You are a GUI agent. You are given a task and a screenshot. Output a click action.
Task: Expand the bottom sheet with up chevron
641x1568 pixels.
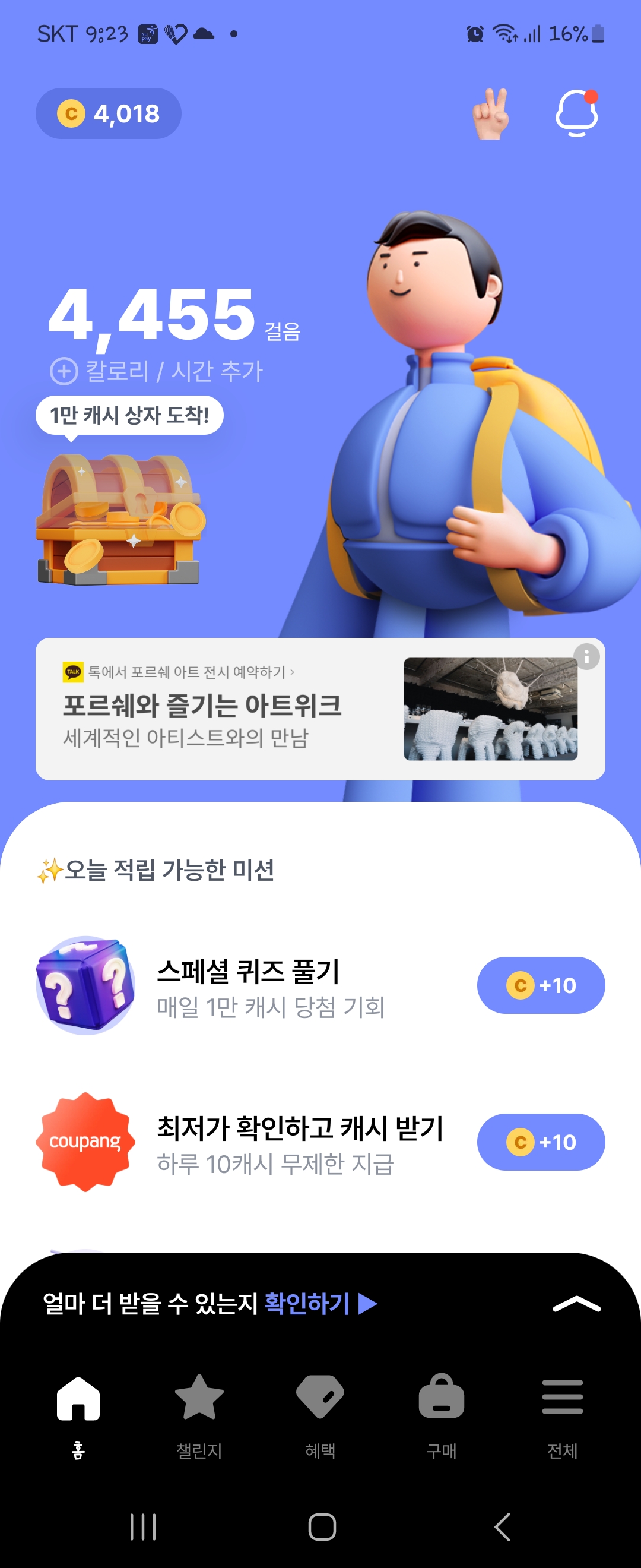[x=576, y=1304]
